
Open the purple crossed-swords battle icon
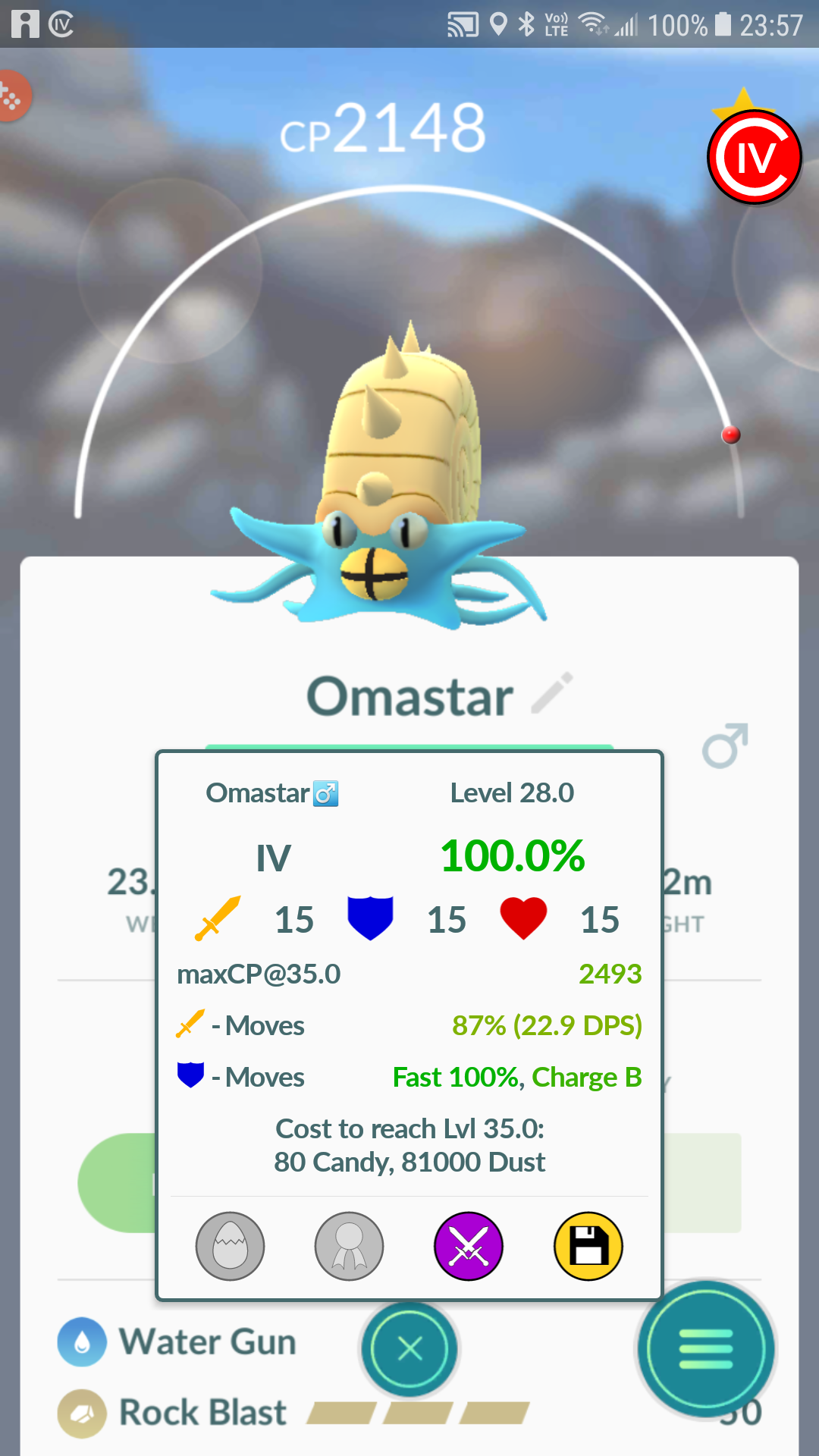[469, 1246]
